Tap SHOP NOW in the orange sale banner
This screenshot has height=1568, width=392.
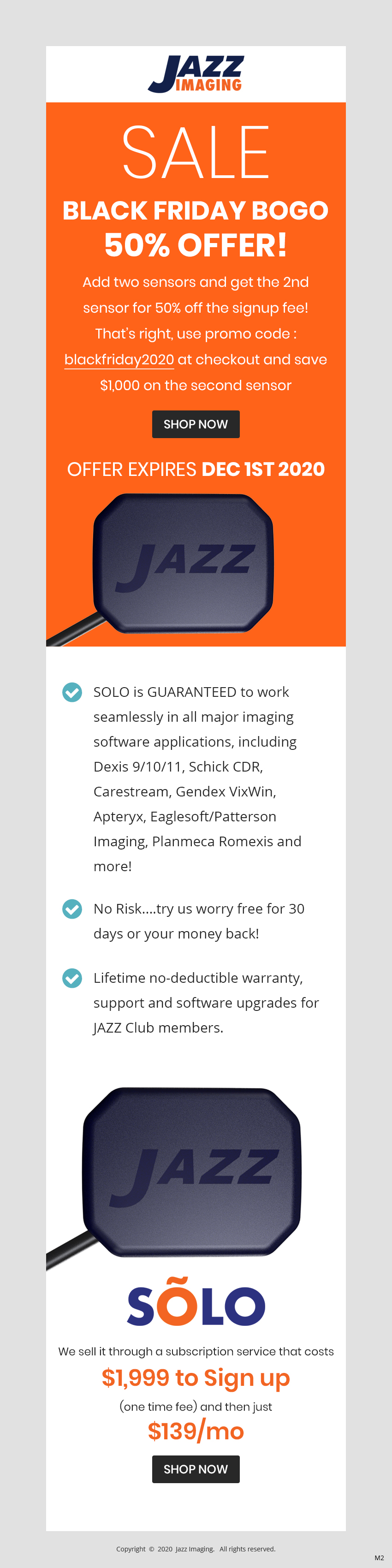196,424
